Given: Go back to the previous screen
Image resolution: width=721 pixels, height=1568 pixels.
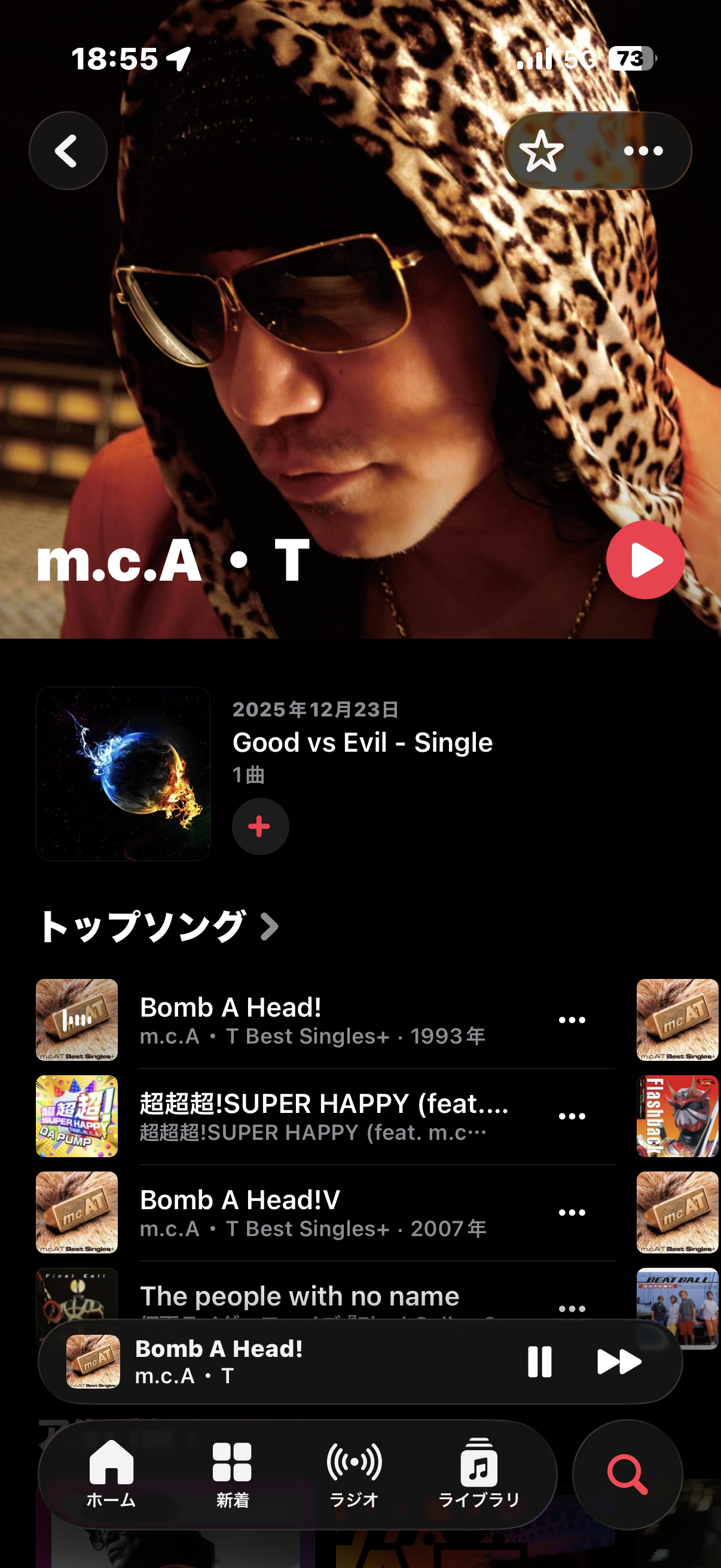Looking at the screenshot, I should [x=68, y=151].
